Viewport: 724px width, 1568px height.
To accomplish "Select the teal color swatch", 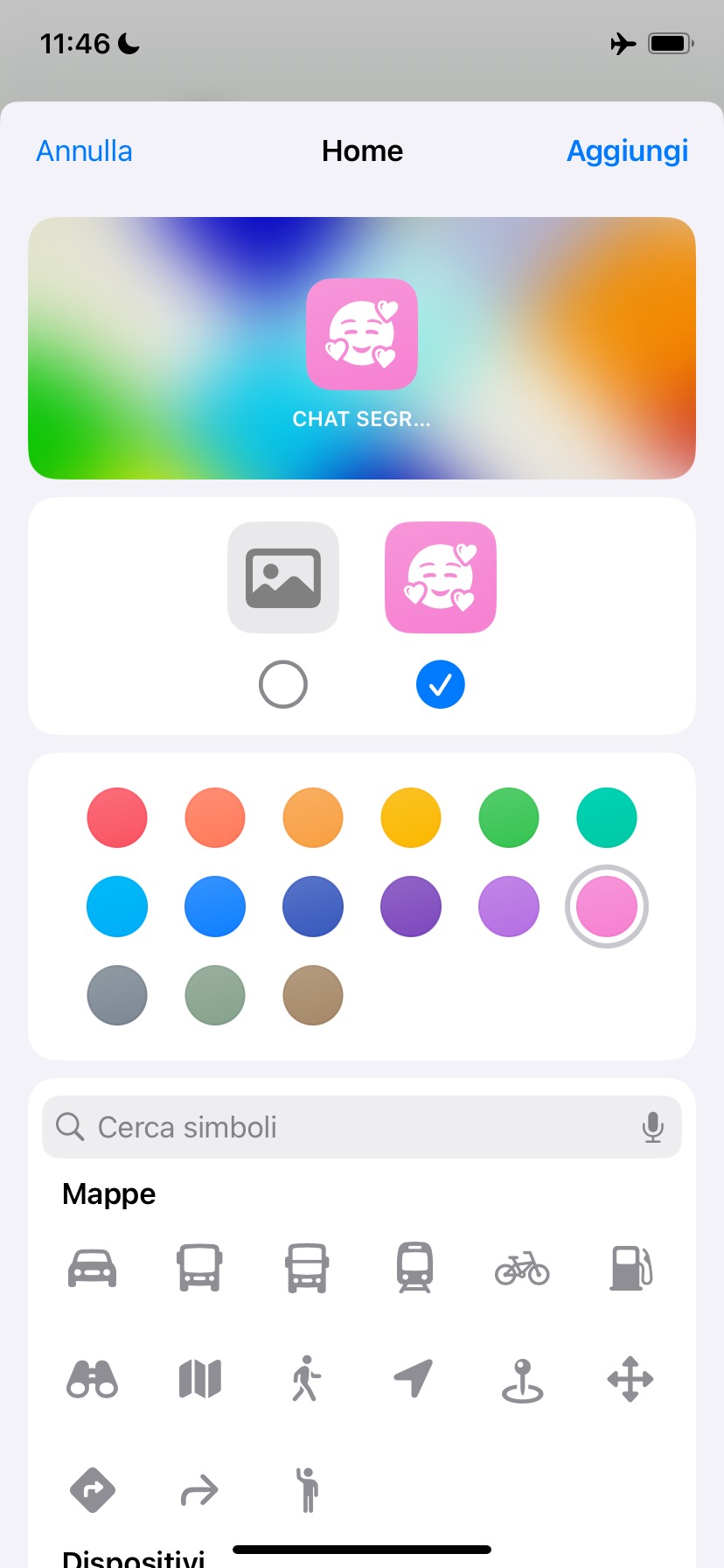I will tap(607, 818).
